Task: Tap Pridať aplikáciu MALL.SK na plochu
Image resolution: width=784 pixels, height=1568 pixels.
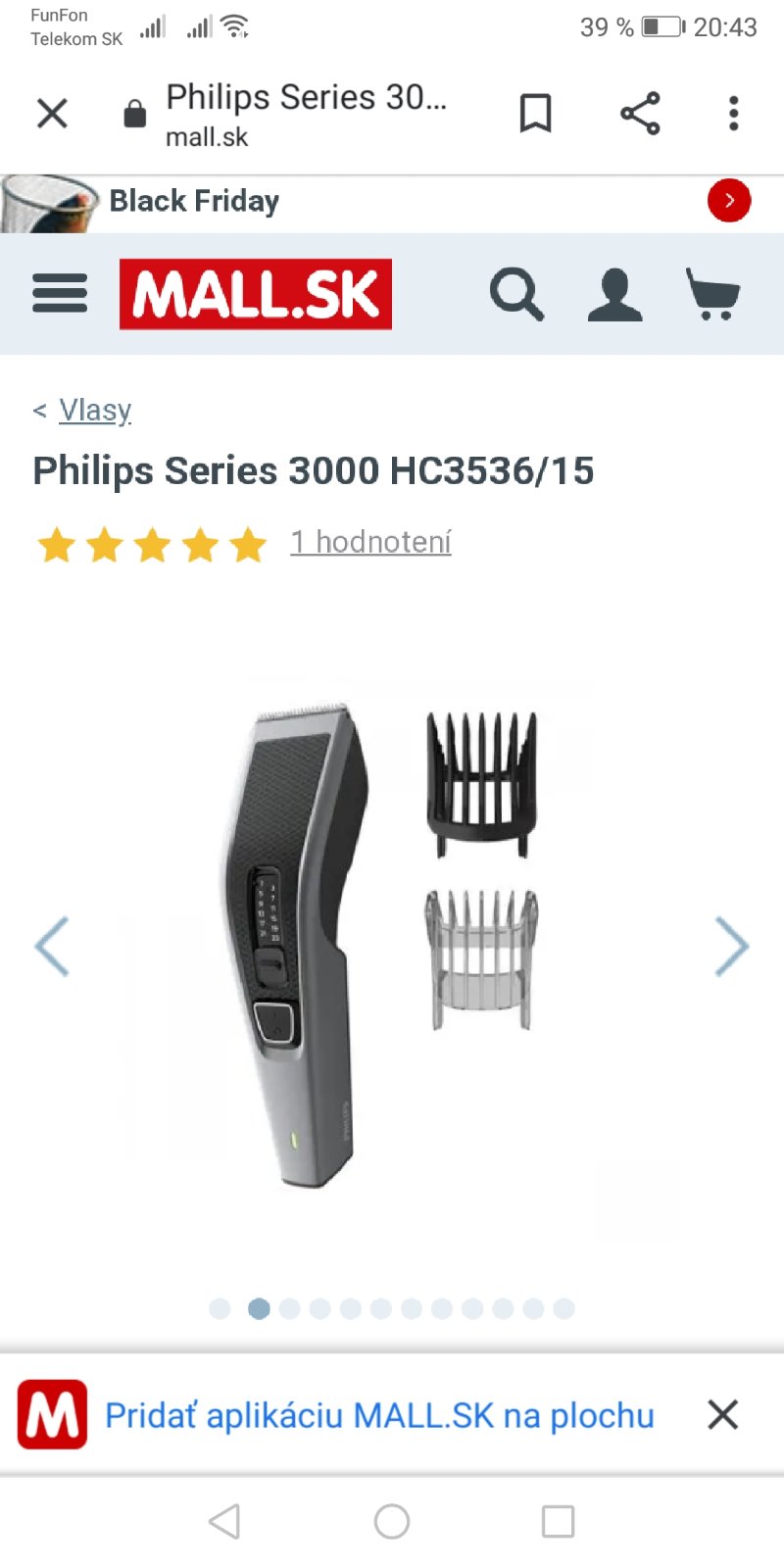Action: click(x=378, y=1415)
